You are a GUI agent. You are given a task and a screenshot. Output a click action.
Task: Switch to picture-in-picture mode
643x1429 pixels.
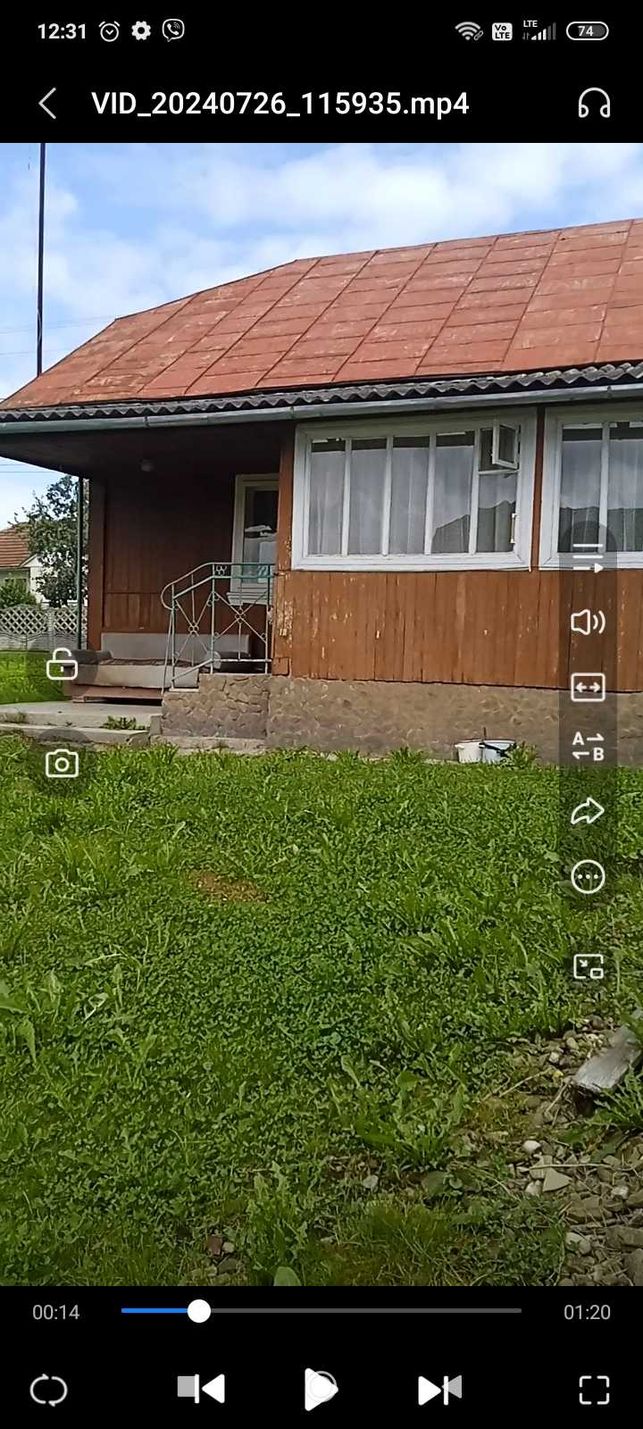pos(588,966)
